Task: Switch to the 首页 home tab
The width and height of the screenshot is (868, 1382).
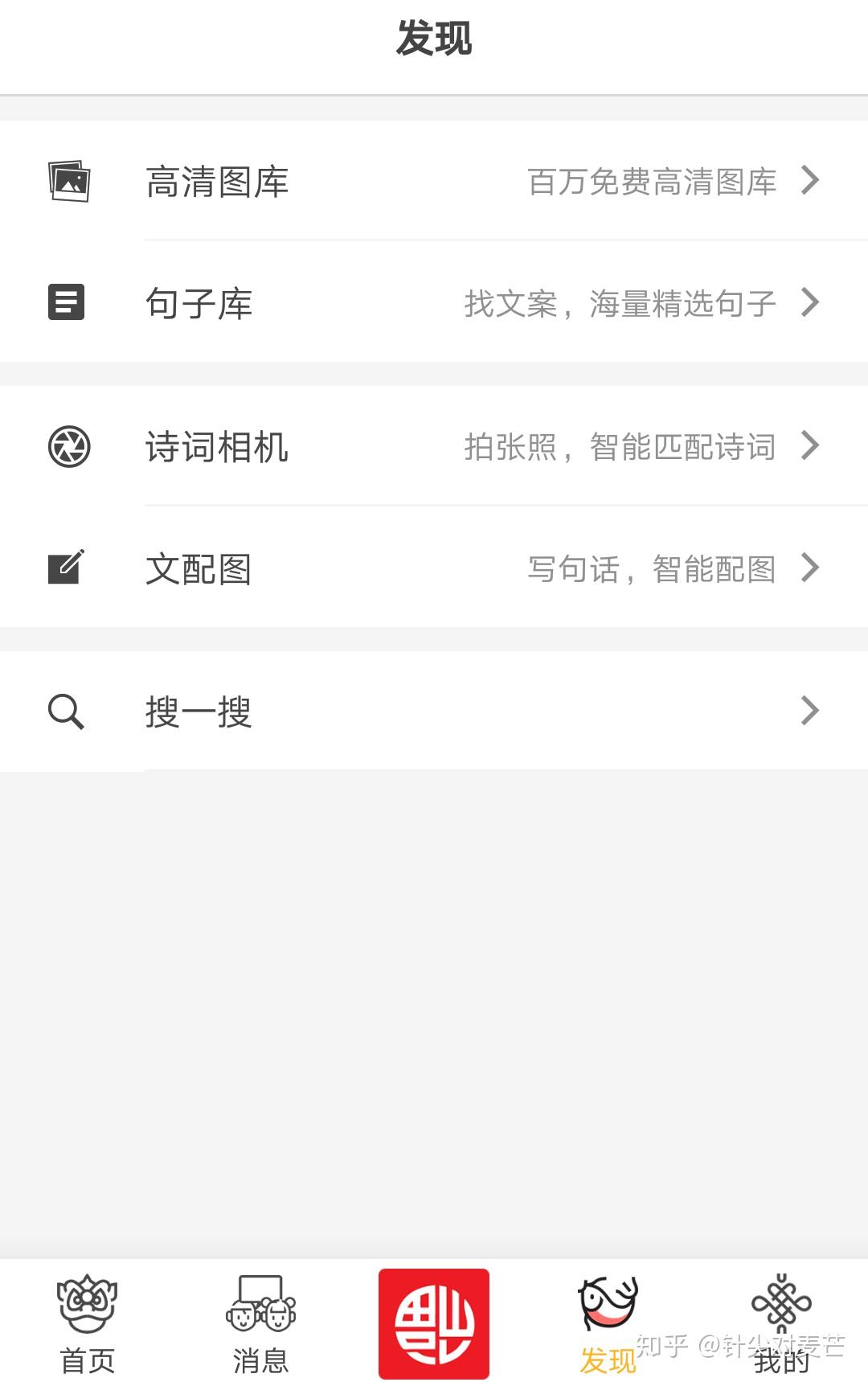Action: click(x=88, y=1323)
